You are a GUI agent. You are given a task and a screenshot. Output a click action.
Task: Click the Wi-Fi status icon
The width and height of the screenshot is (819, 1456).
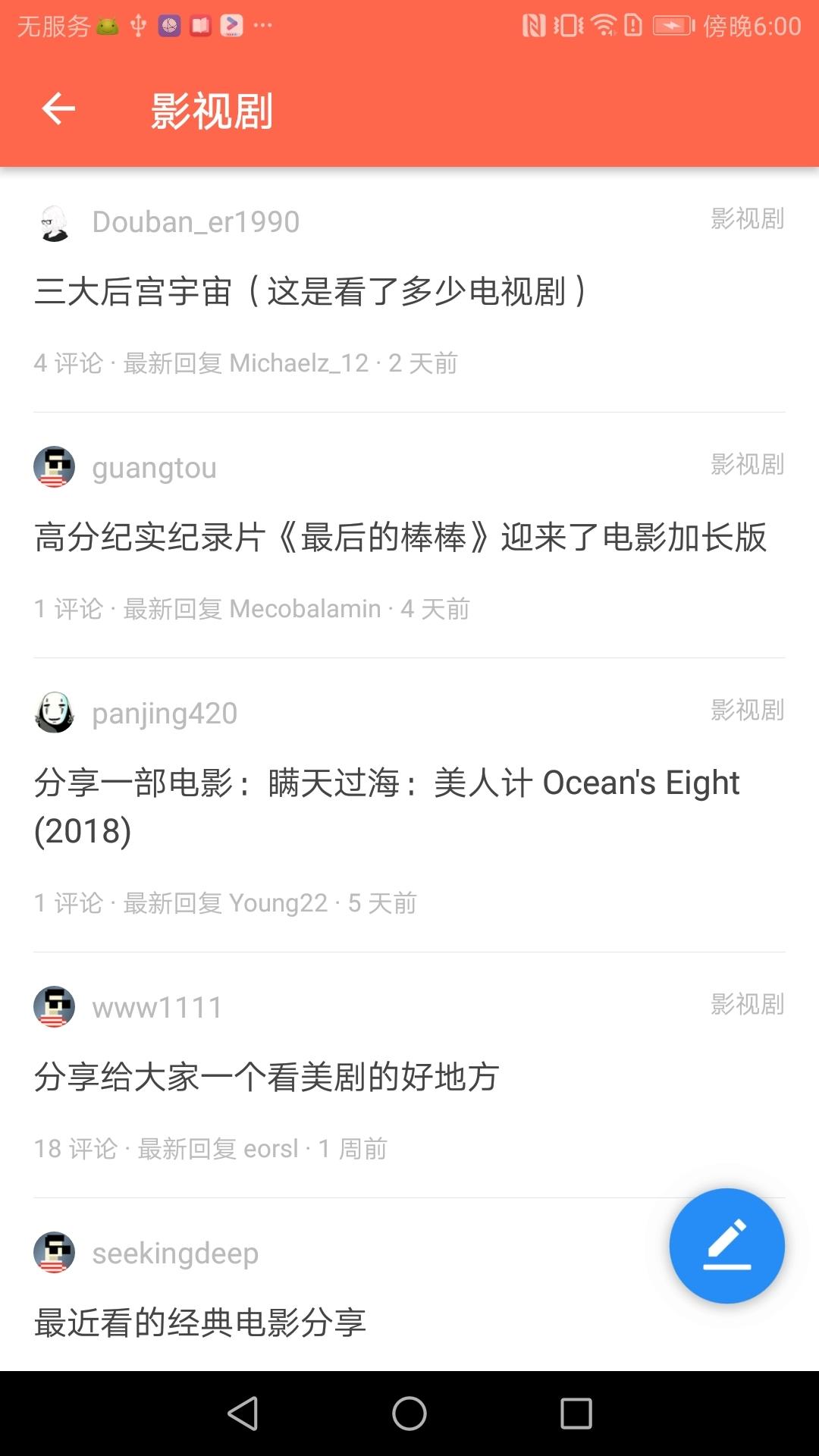(603, 25)
